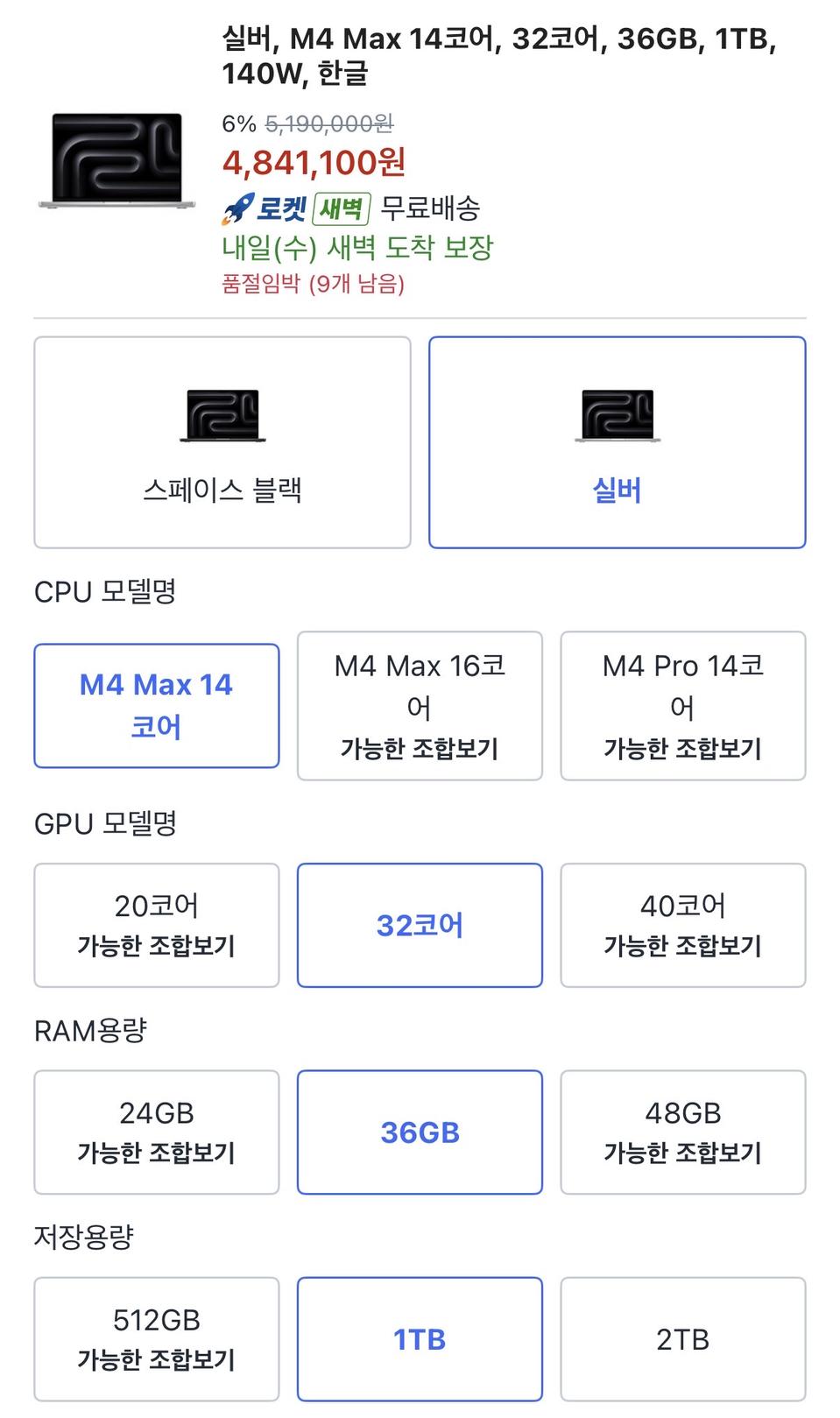Open 가능한 조합보기 under 40코어 GPU
Viewport: 840px width, 1418px height.
coord(682,947)
